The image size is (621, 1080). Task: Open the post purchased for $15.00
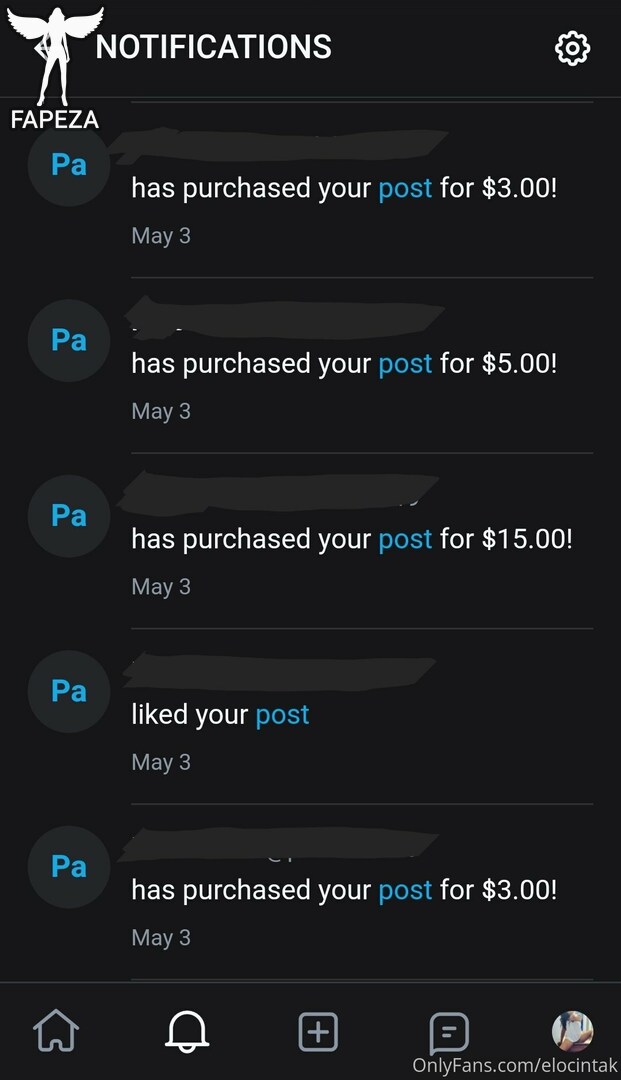point(406,539)
